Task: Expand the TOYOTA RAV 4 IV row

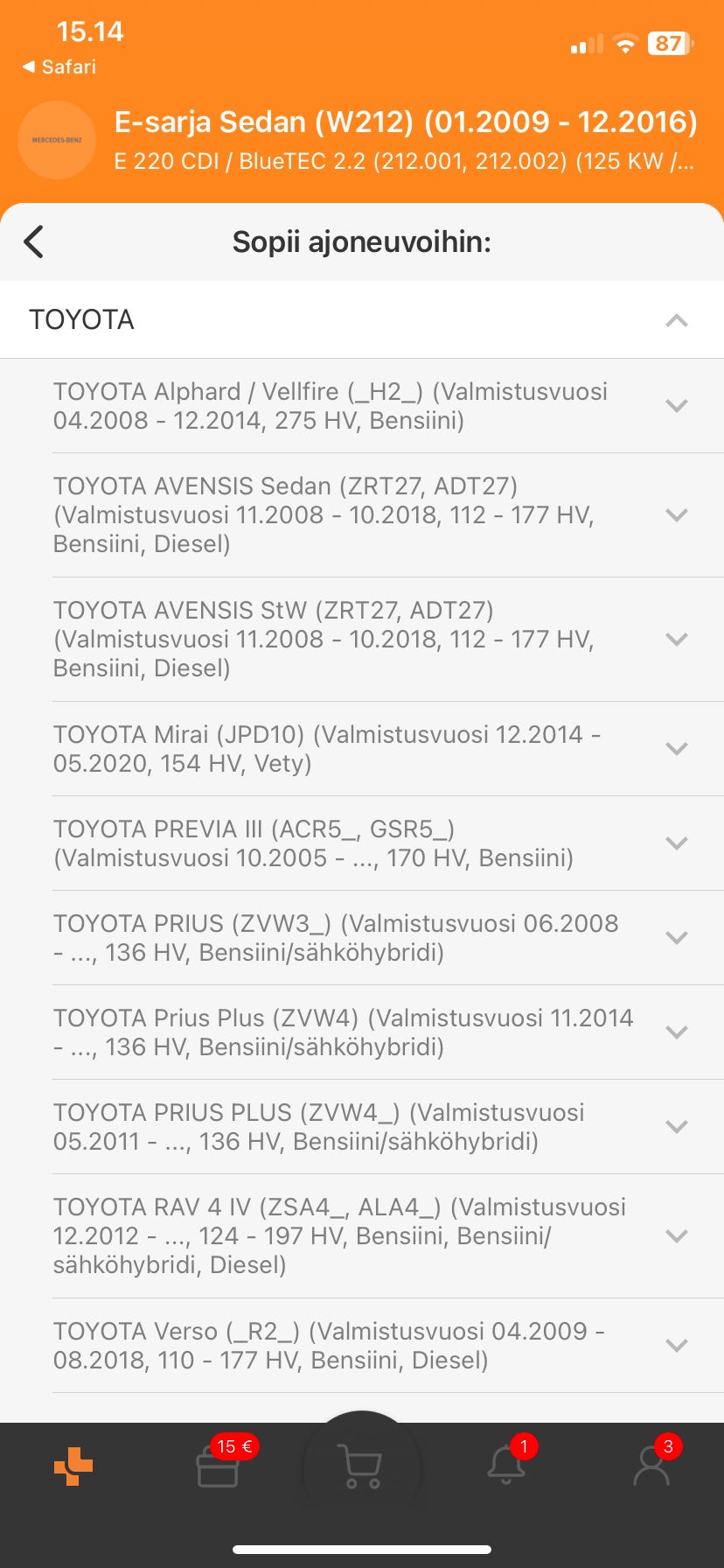Action: pos(676,1236)
